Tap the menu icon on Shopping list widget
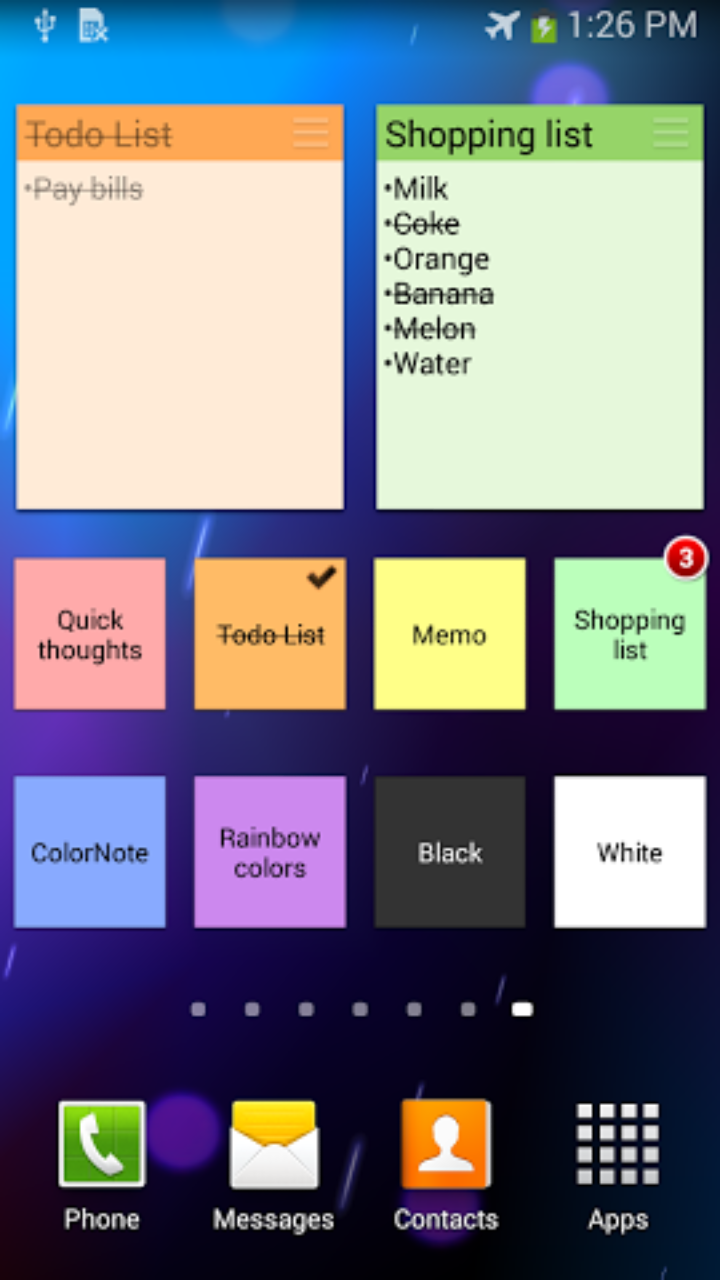Viewport: 720px width, 1280px height. tap(671, 134)
